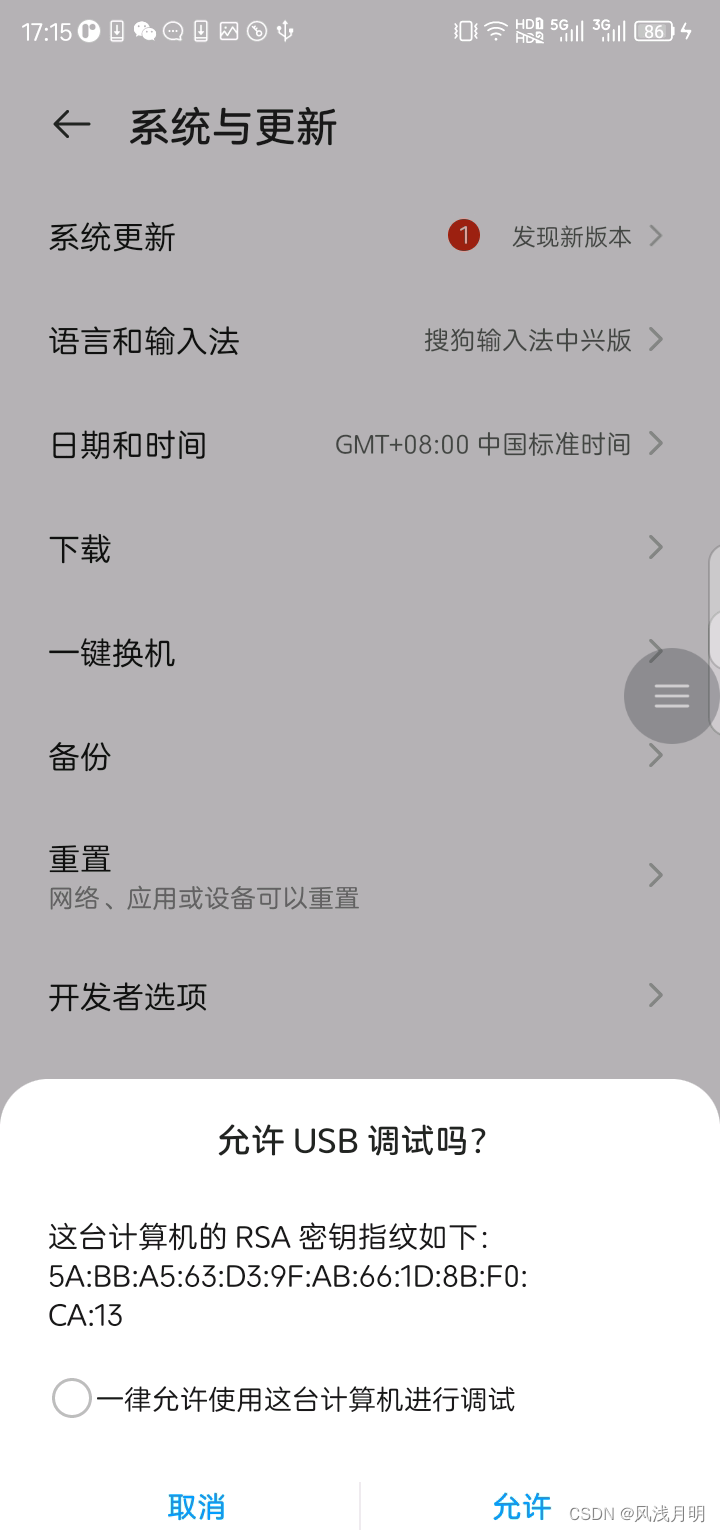Open 系统更新 row

(x=360, y=237)
